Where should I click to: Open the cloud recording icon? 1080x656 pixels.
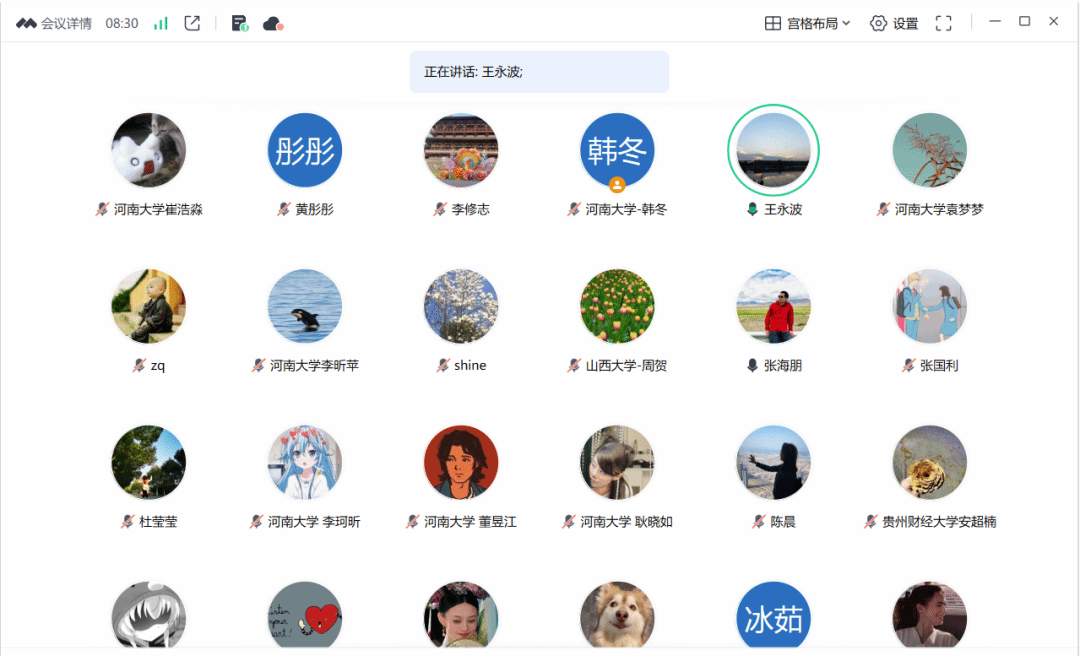click(x=273, y=23)
